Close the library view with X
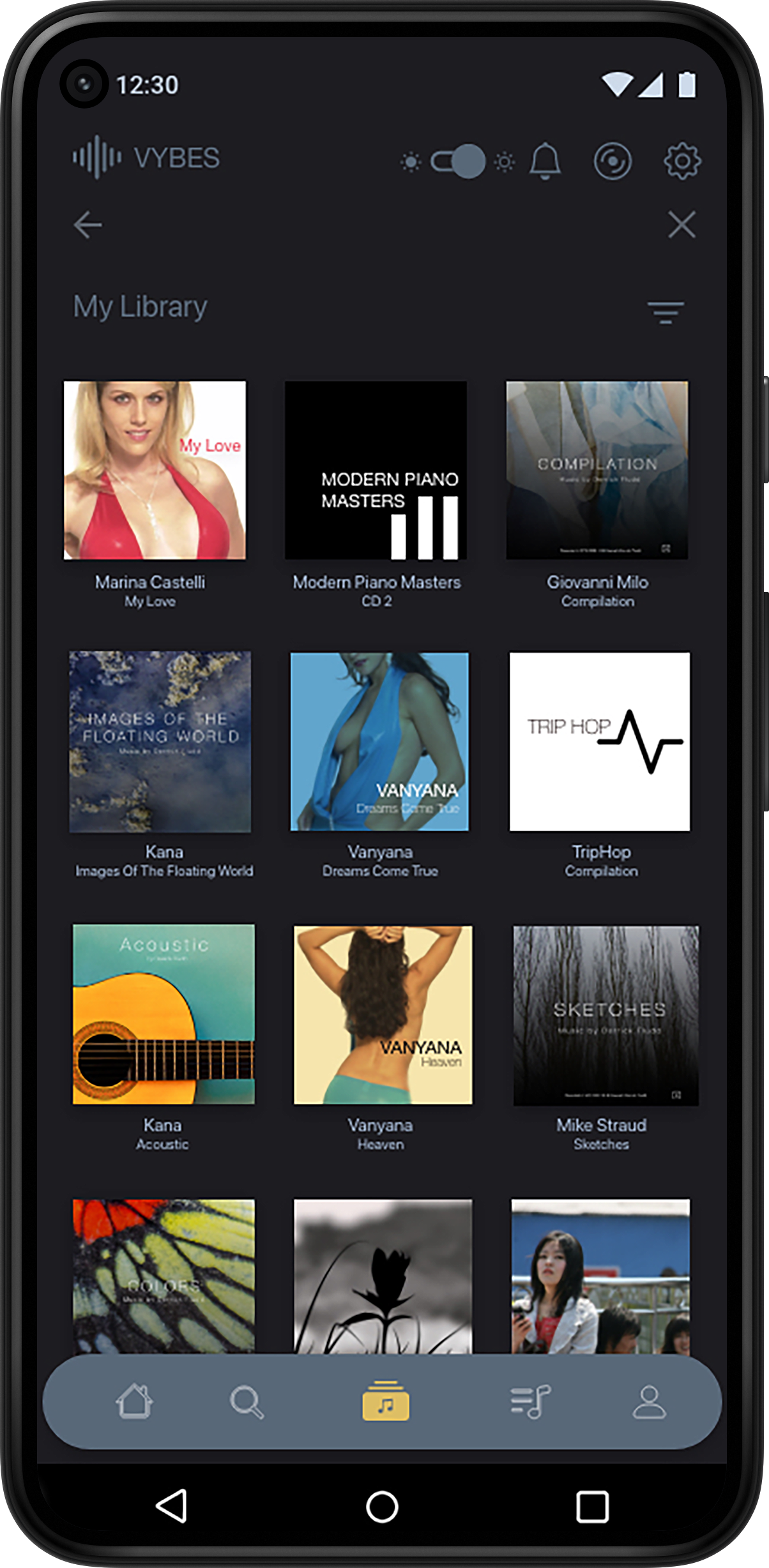Viewport: 769px width, 1568px height. pos(681,225)
